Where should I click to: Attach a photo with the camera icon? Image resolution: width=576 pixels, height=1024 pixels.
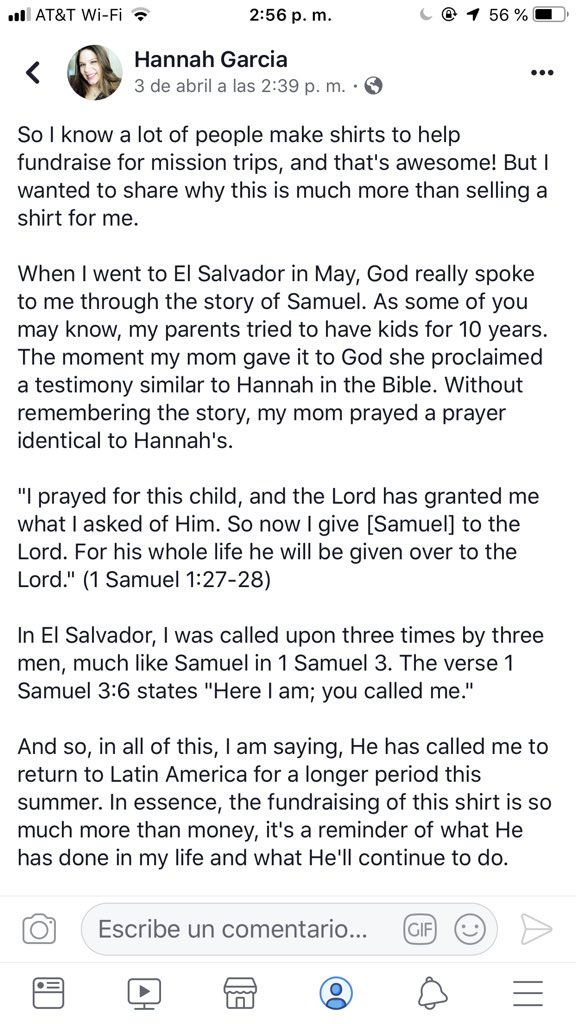pos(39,929)
